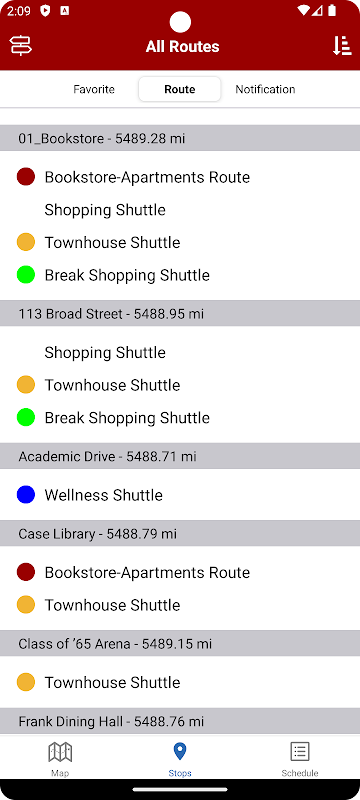Select the Route tab
360x800 pixels.
179,89
